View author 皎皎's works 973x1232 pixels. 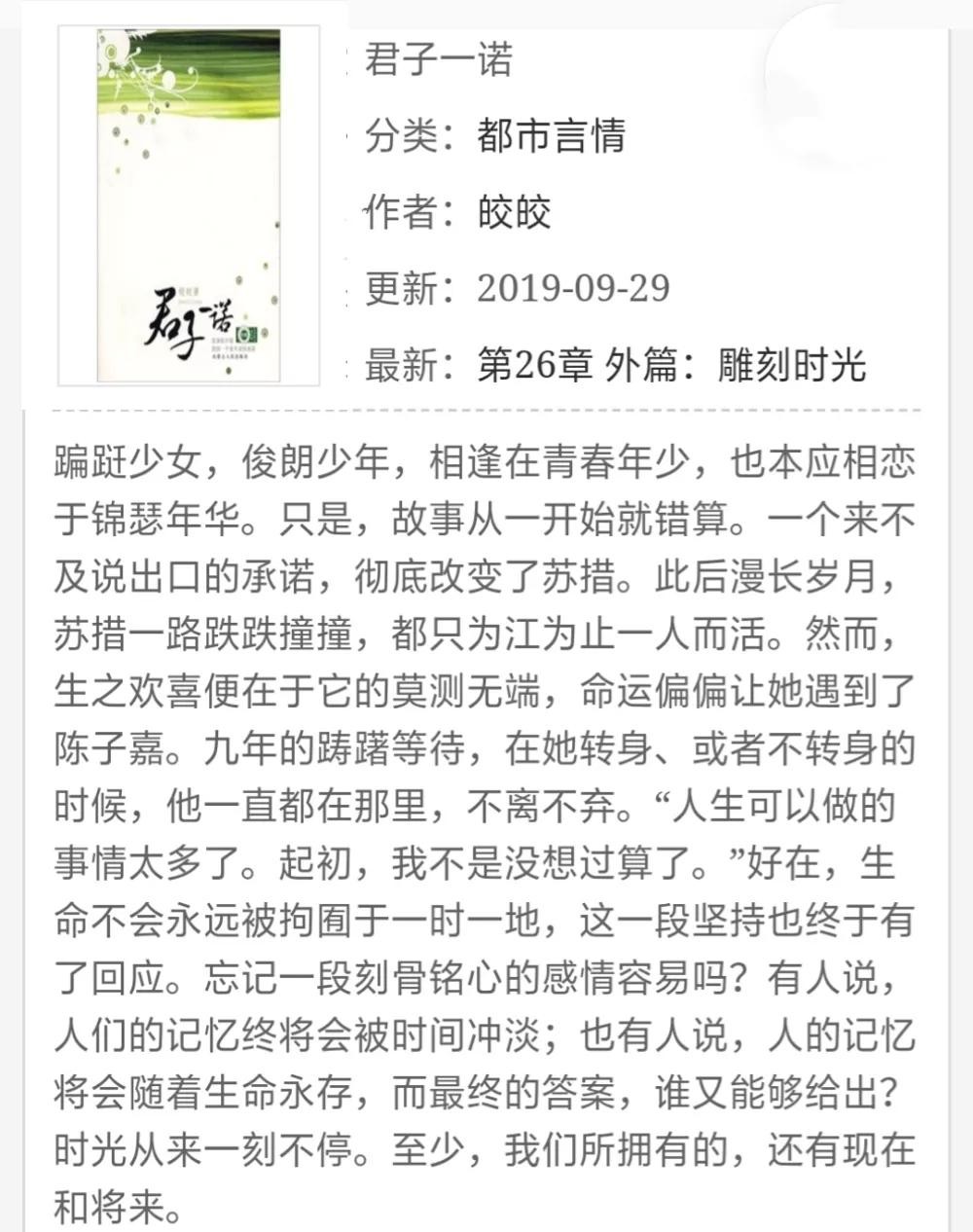tap(514, 211)
